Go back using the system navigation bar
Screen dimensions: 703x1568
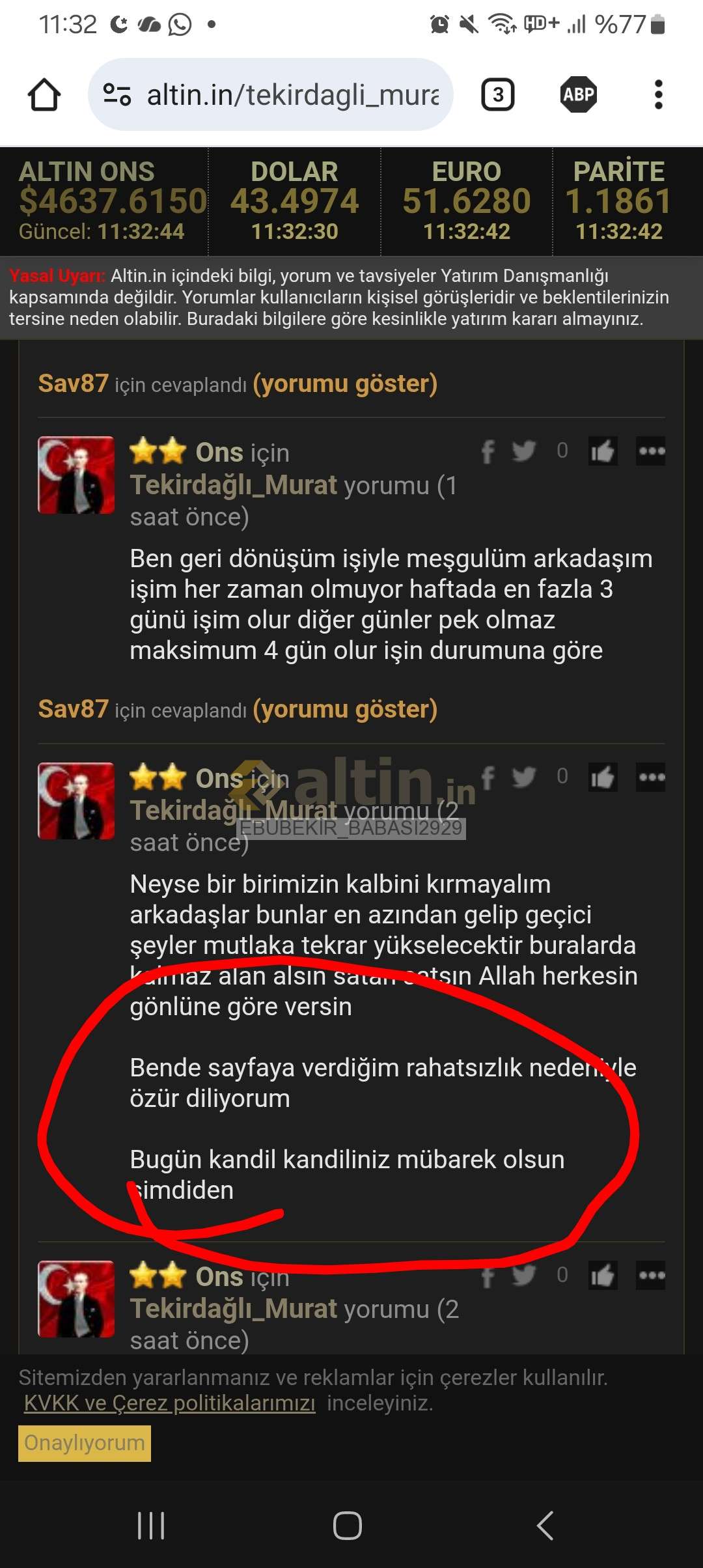point(544,1525)
